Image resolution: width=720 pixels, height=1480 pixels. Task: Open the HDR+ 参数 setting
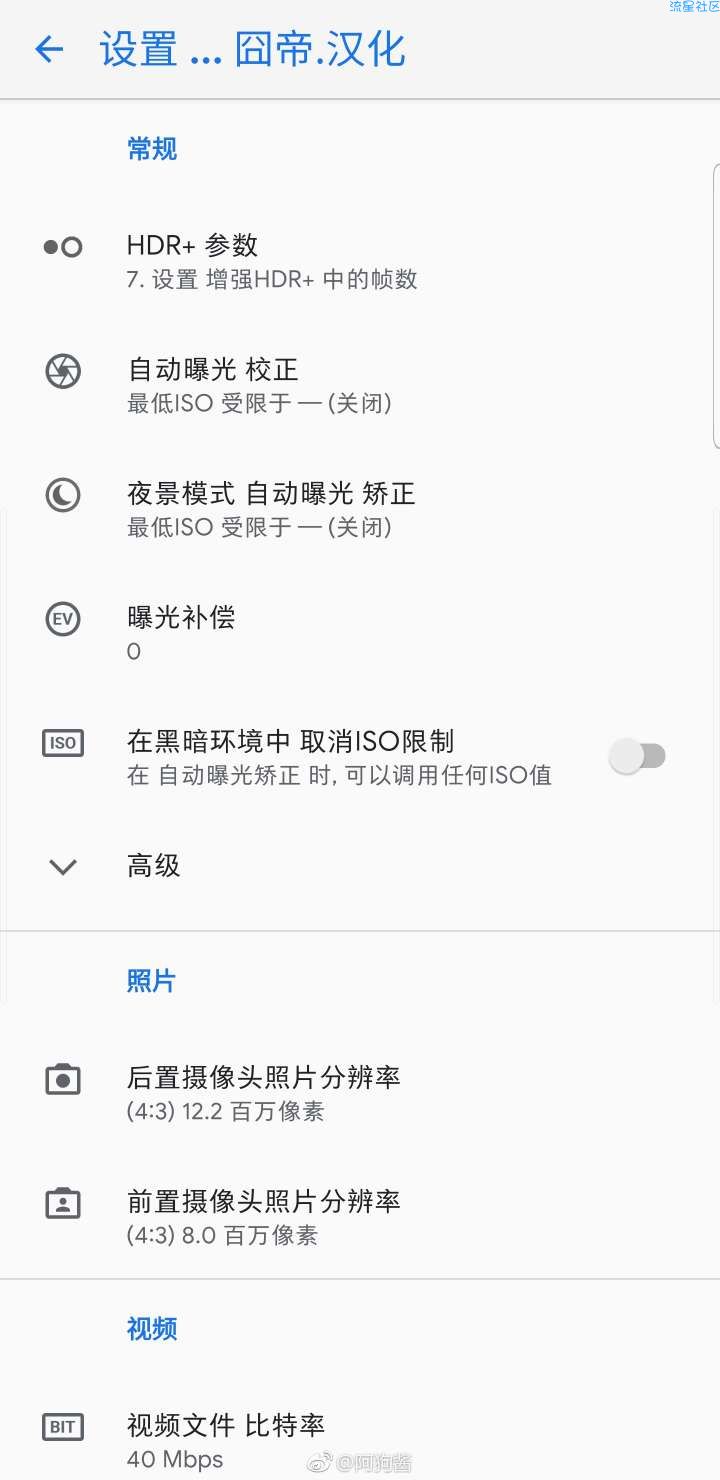[x=360, y=261]
